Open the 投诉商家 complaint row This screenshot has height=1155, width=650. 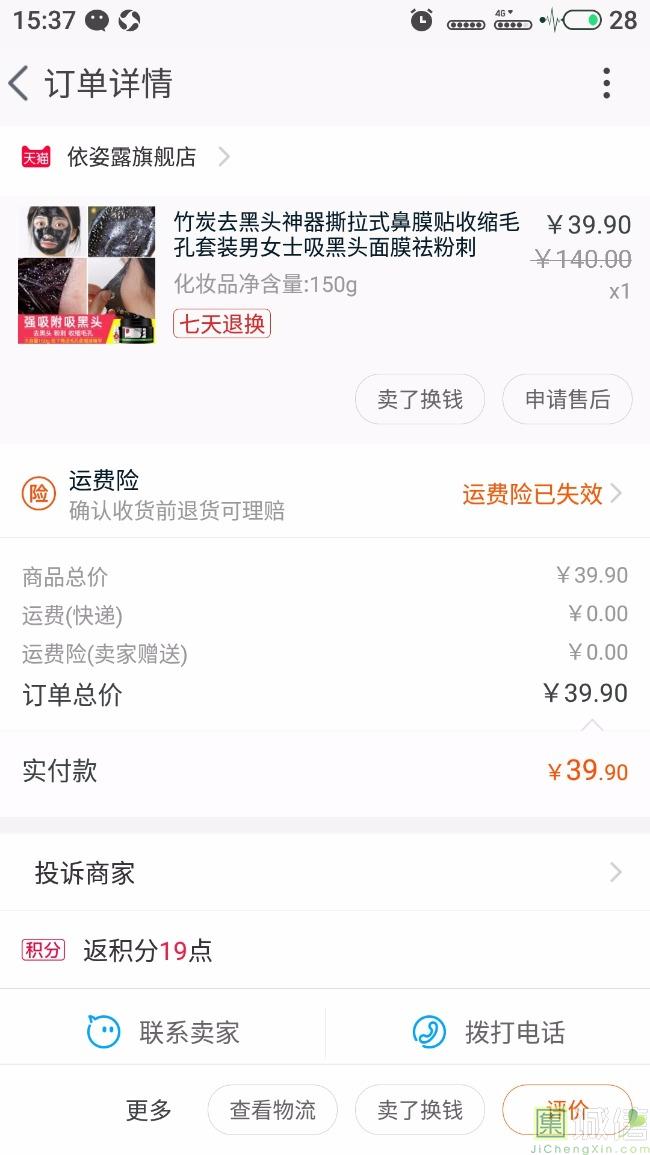tap(325, 873)
